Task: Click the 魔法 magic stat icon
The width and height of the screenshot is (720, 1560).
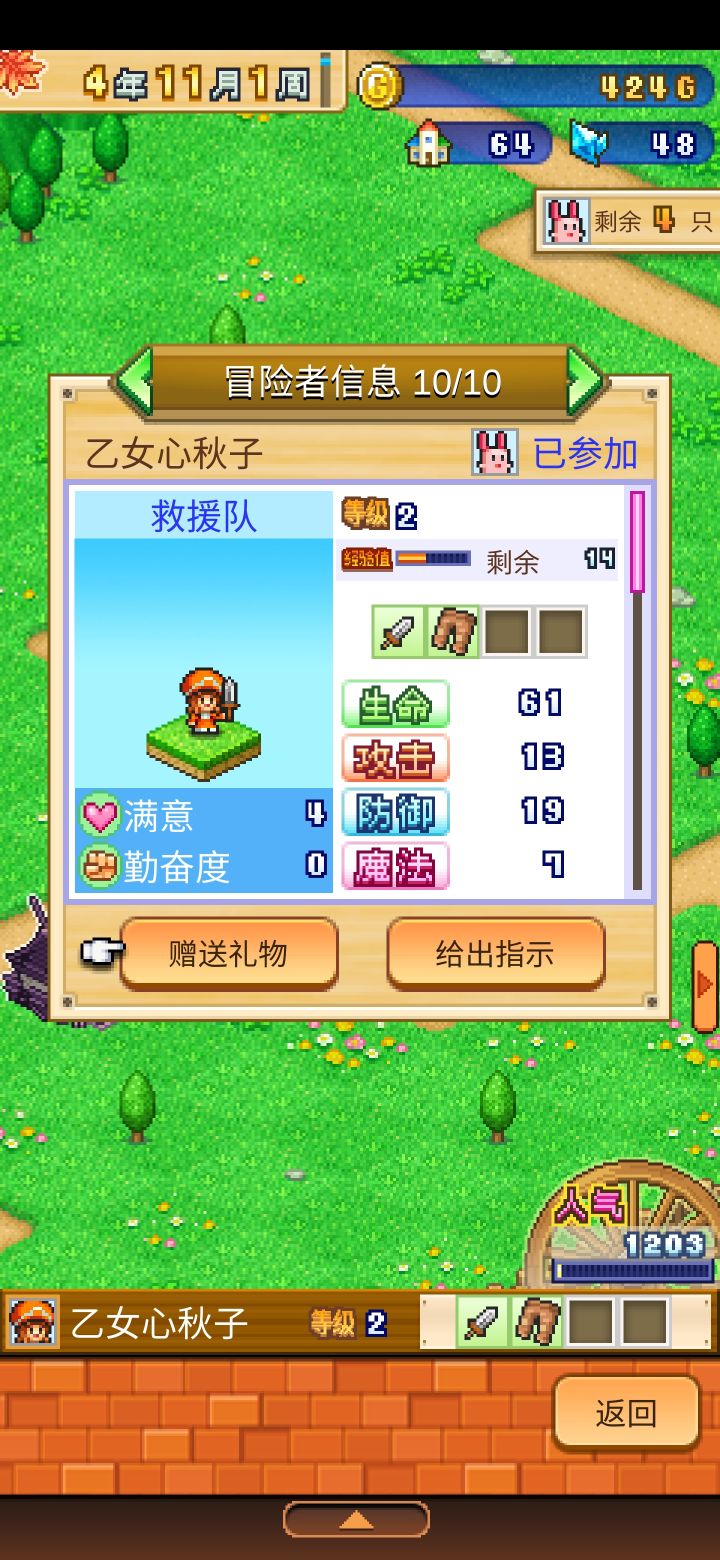Action: (397, 867)
